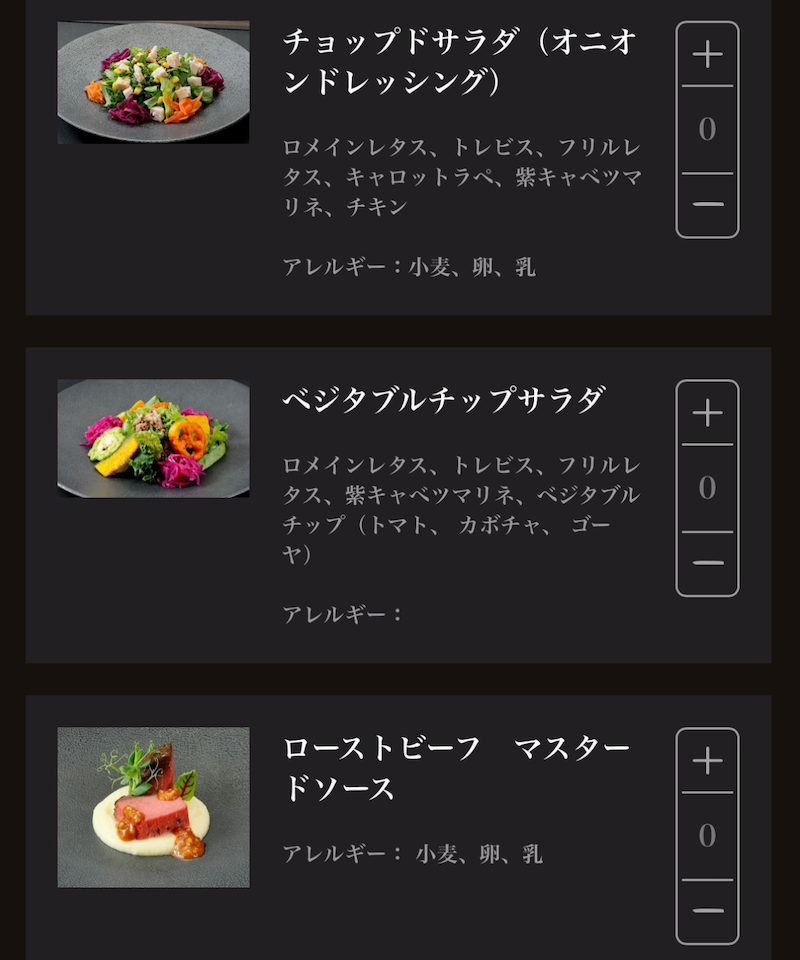
Task: Increase quantity of チョップドサラダ
Action: pos(707,55)
